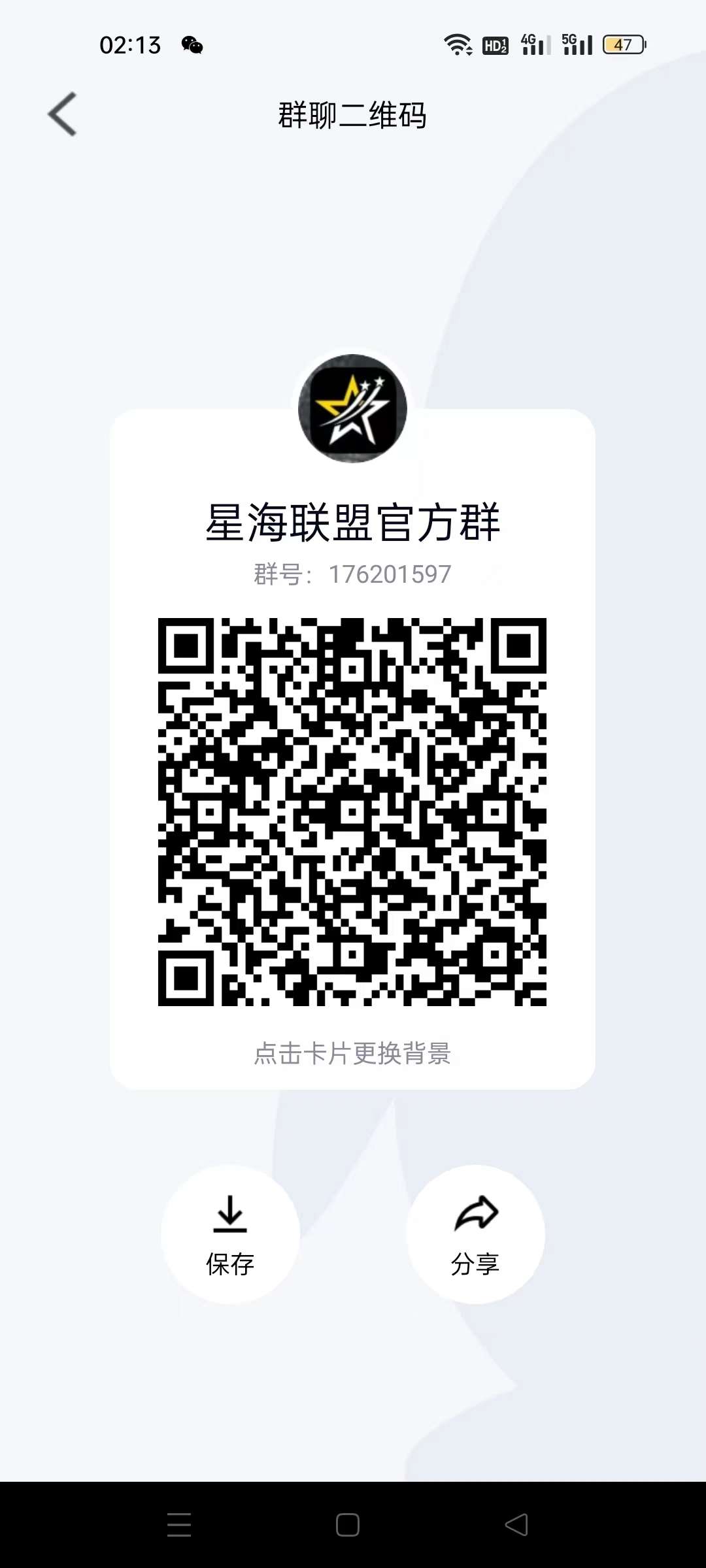The height and width of the screenshot is (1568, 706).
Task: Share the group QR code via 分享
Action: click(475, 1234)
